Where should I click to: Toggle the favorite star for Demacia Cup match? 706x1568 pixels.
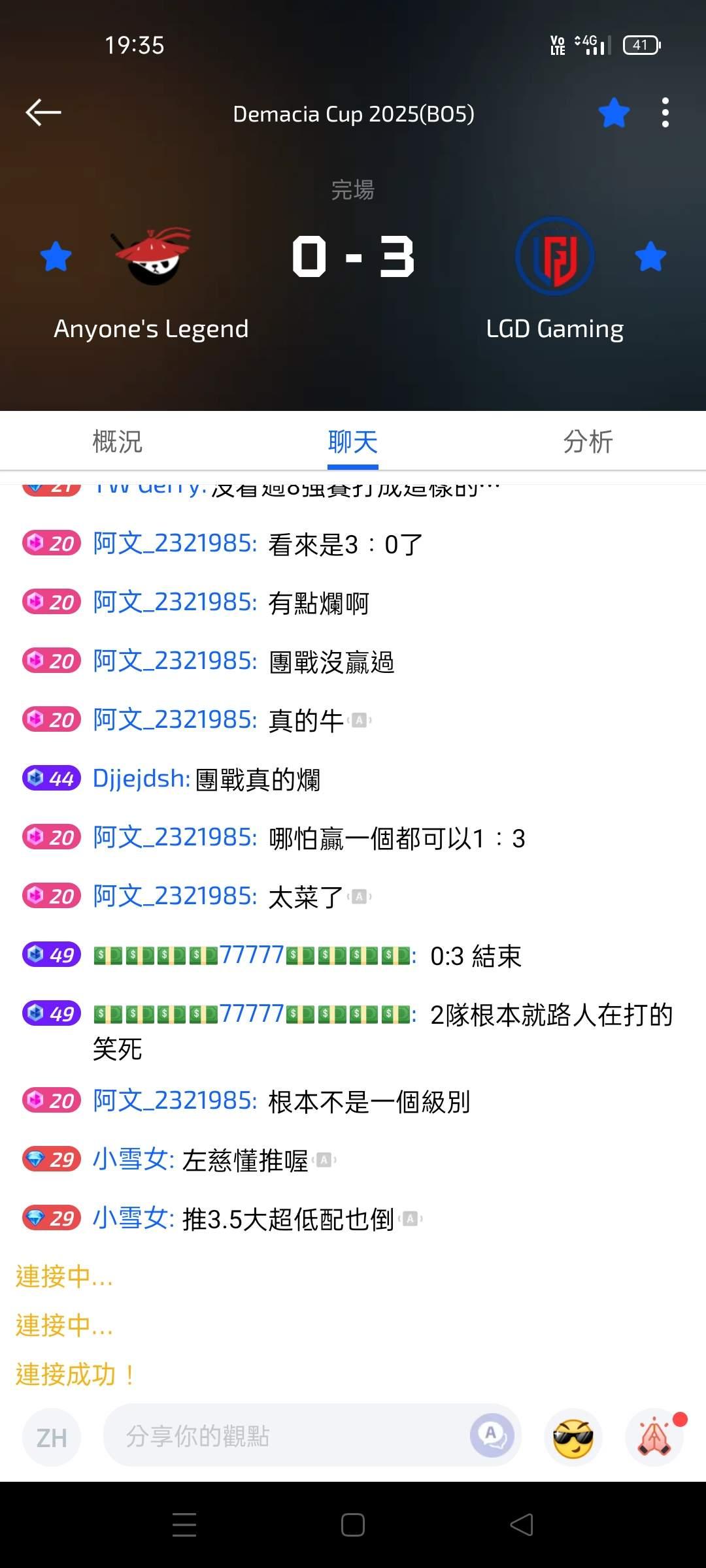click(614, 113)
